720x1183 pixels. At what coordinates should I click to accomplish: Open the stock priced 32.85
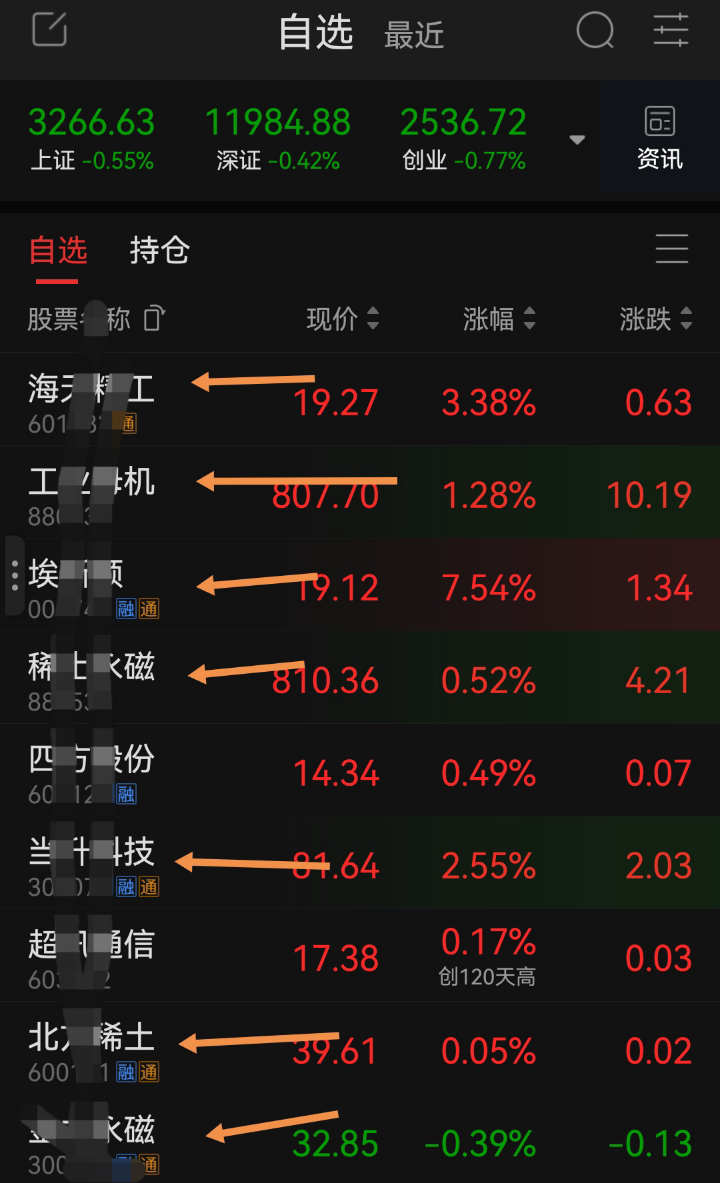[x=360, y=1139]
